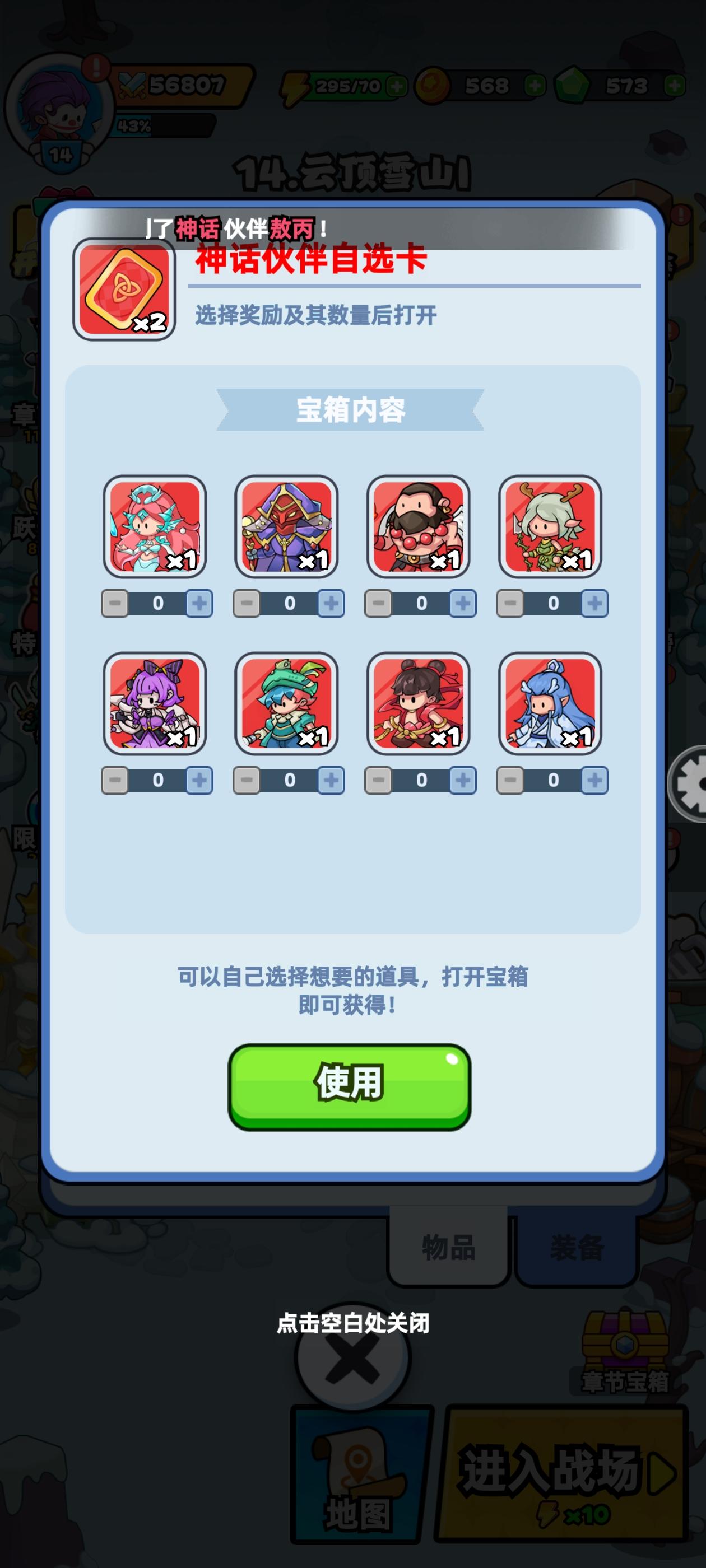Click the plus next to the energy counter
Screen dimensions: 706x1568
click(397, 85)
